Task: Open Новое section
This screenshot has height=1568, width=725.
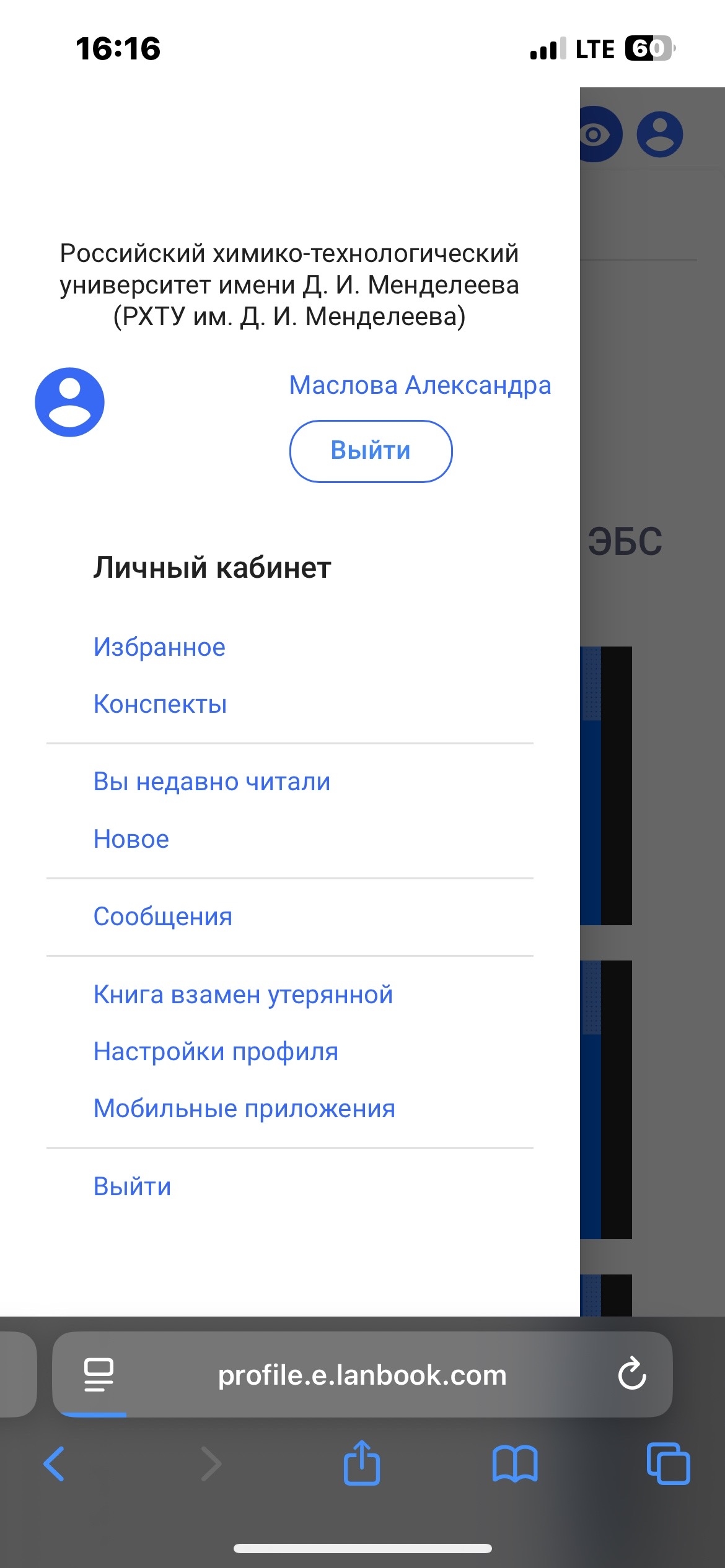Action: 131,839
